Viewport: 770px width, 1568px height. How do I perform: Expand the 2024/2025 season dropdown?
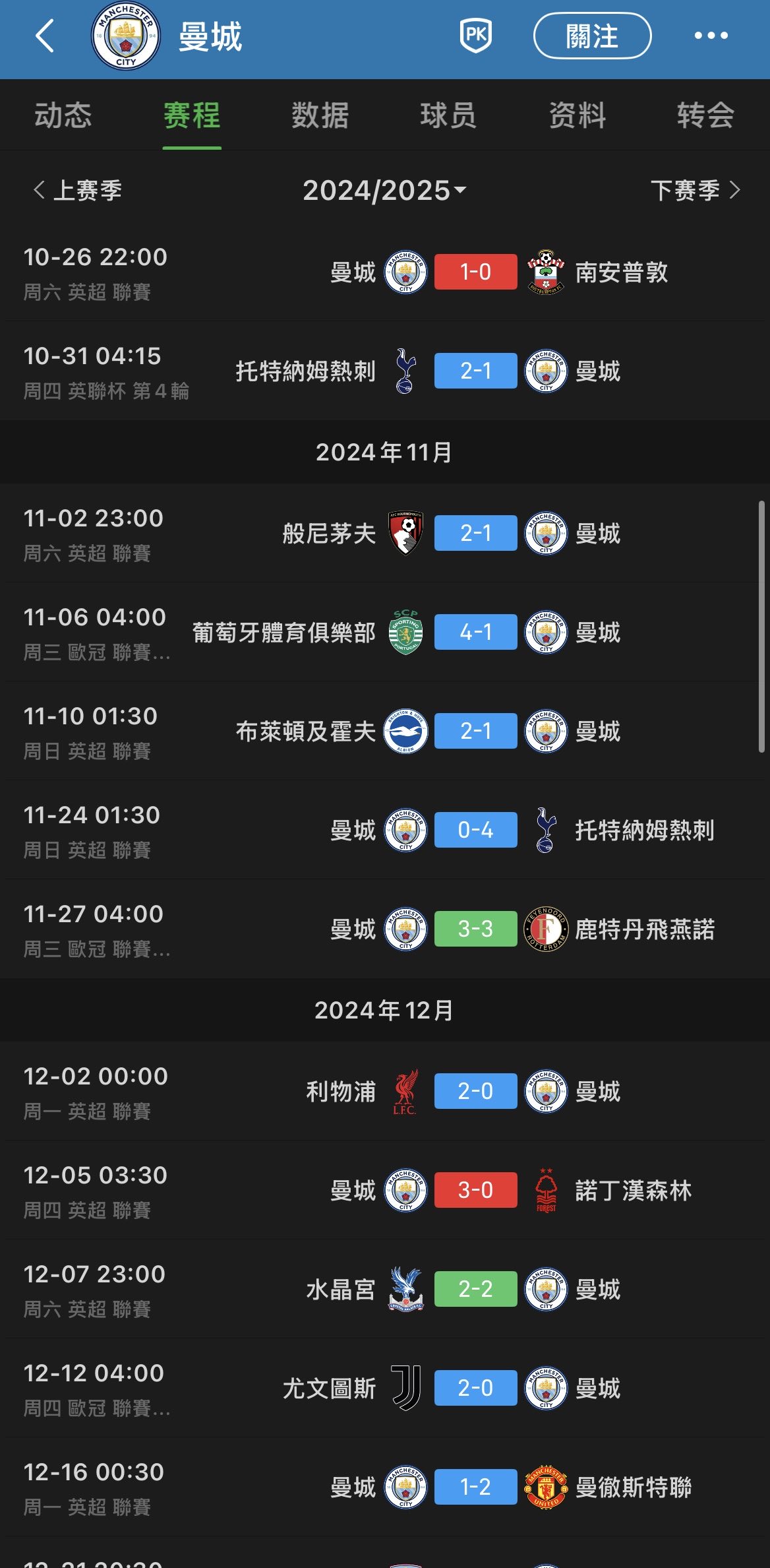[x=384, y=191]
